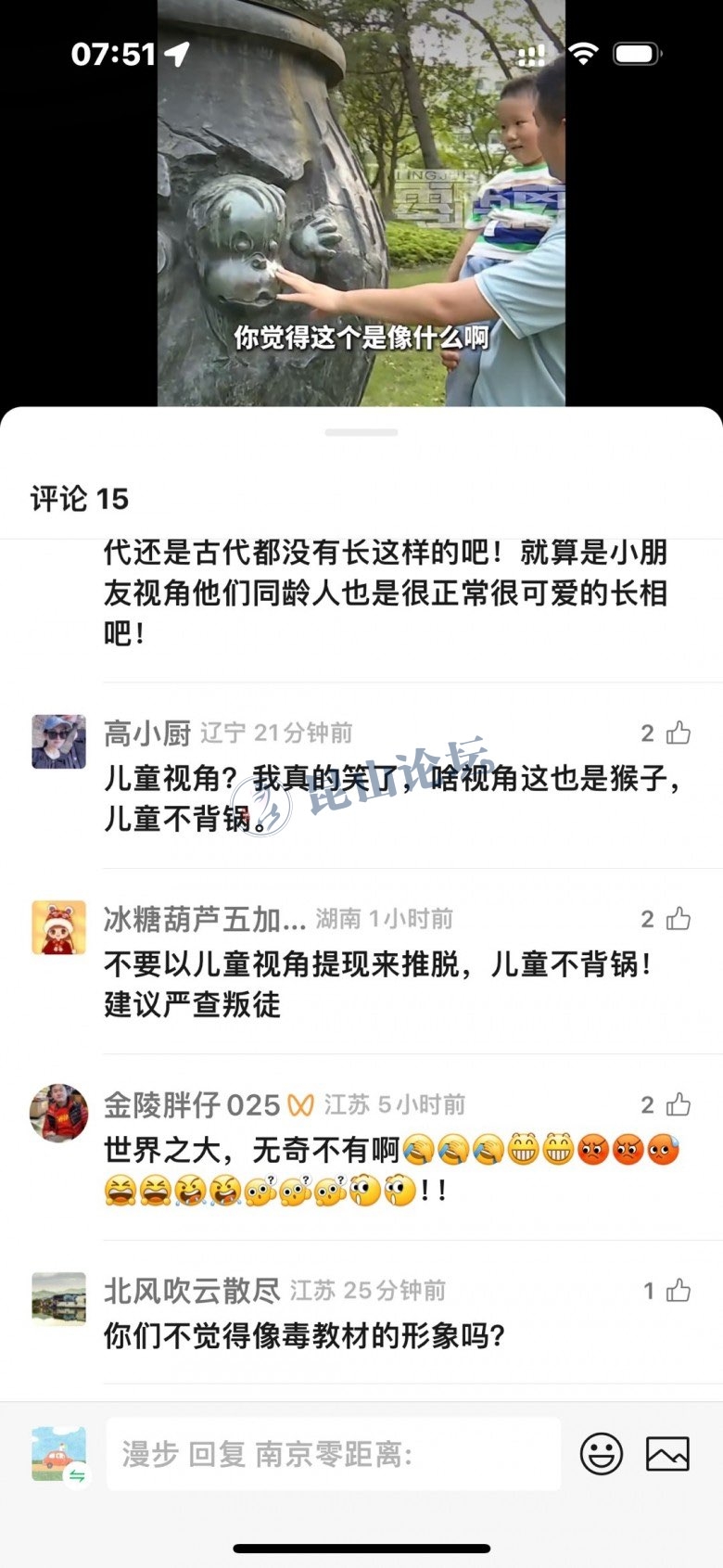This screenshot has height=1568, width=723.
Task: Tap the video above the comments
Action: click(x=361, y=204)
